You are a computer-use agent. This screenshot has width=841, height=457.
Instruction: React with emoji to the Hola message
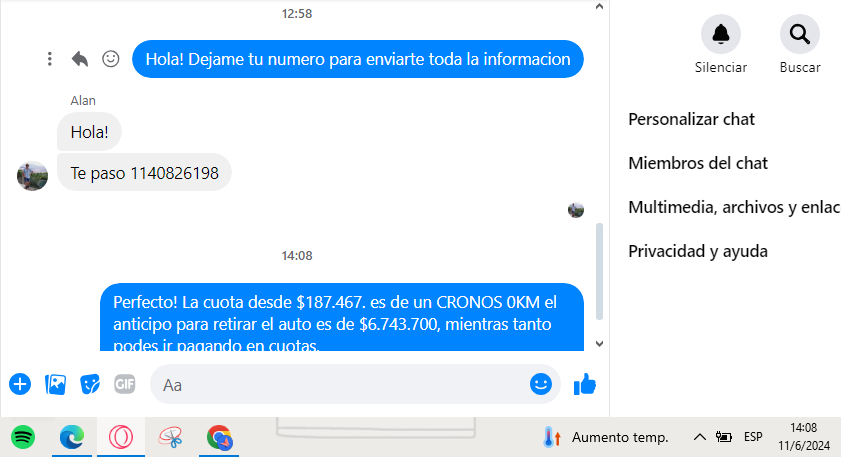[x=111, y=59]
